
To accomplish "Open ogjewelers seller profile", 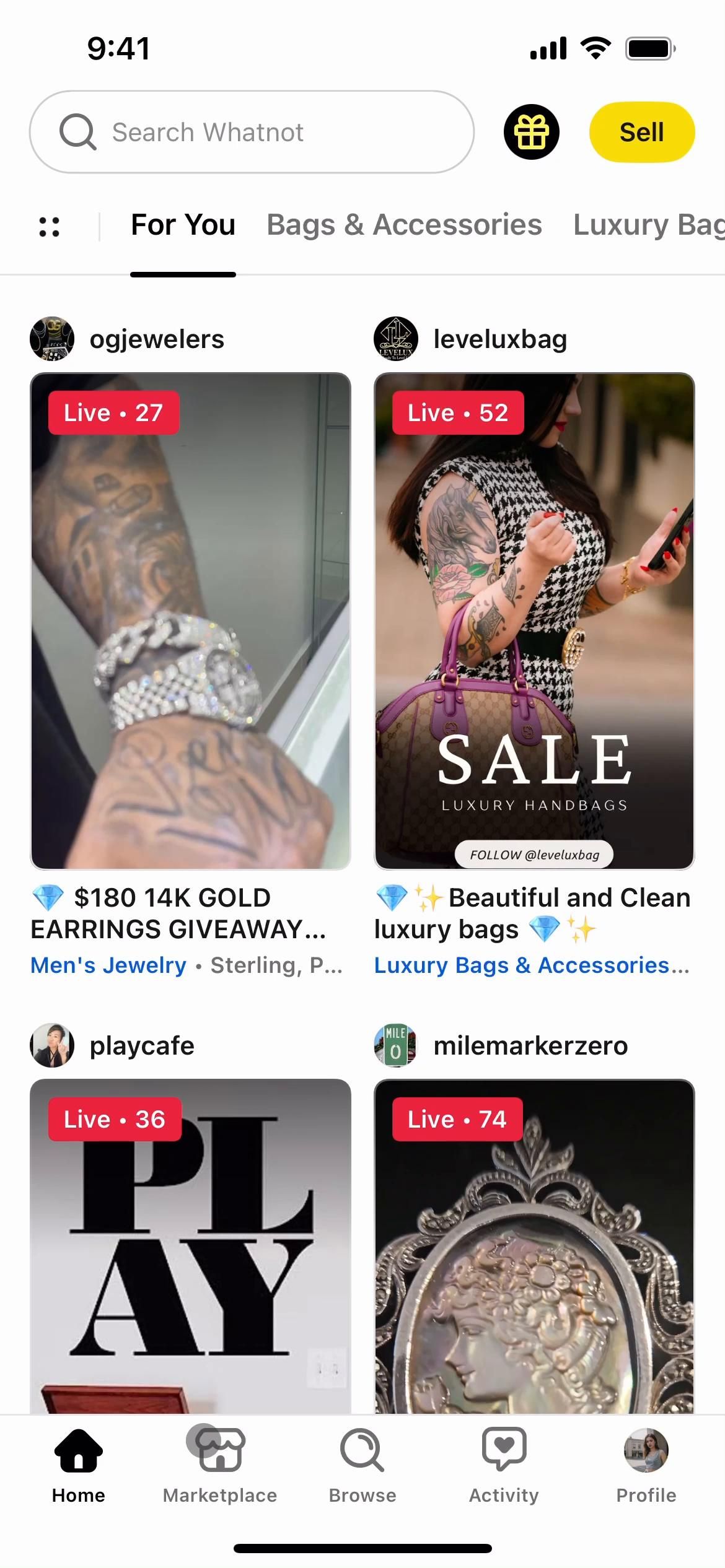I will pyautogui.click(x=156, y=339).
